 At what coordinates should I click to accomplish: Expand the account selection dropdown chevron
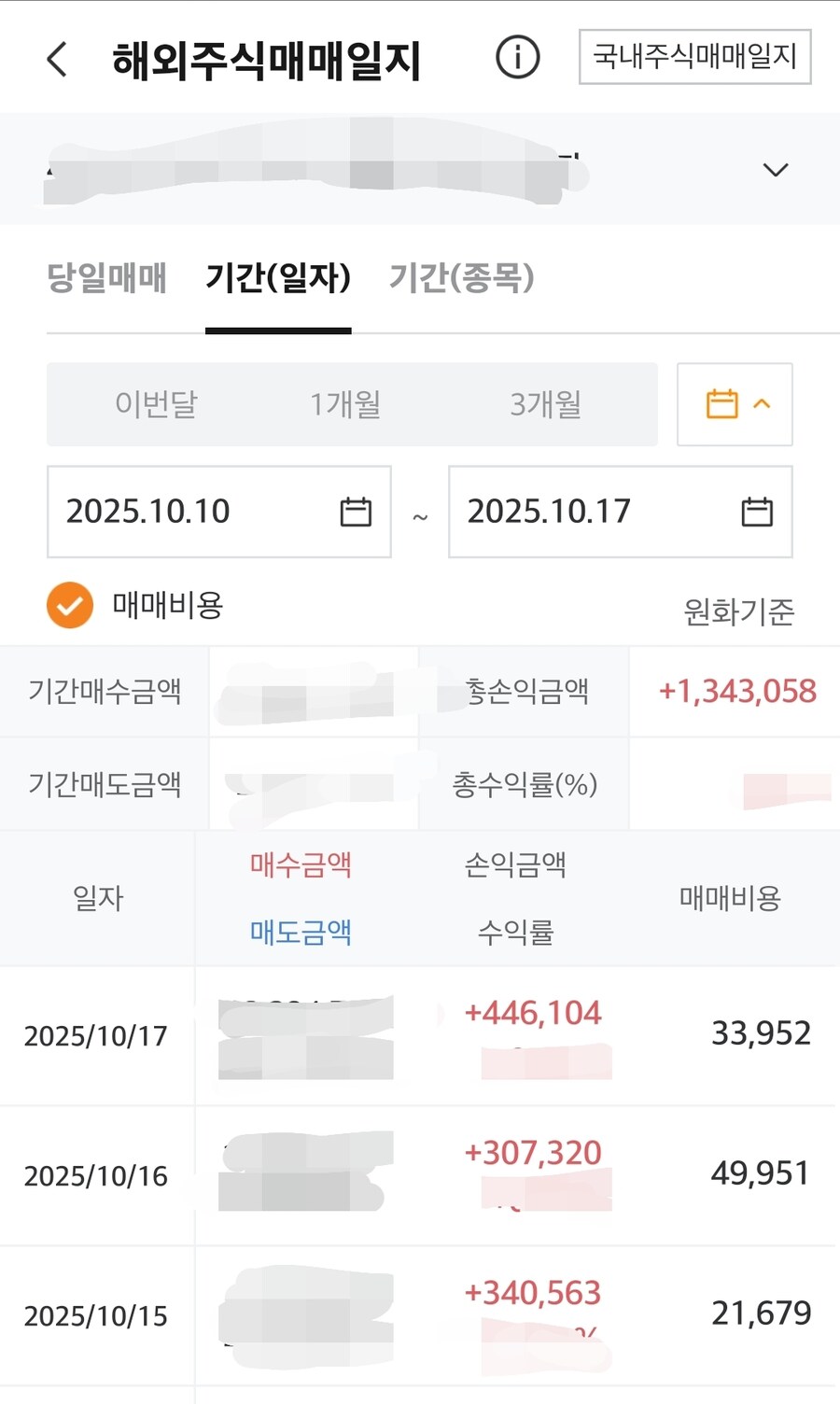[775, 170]
